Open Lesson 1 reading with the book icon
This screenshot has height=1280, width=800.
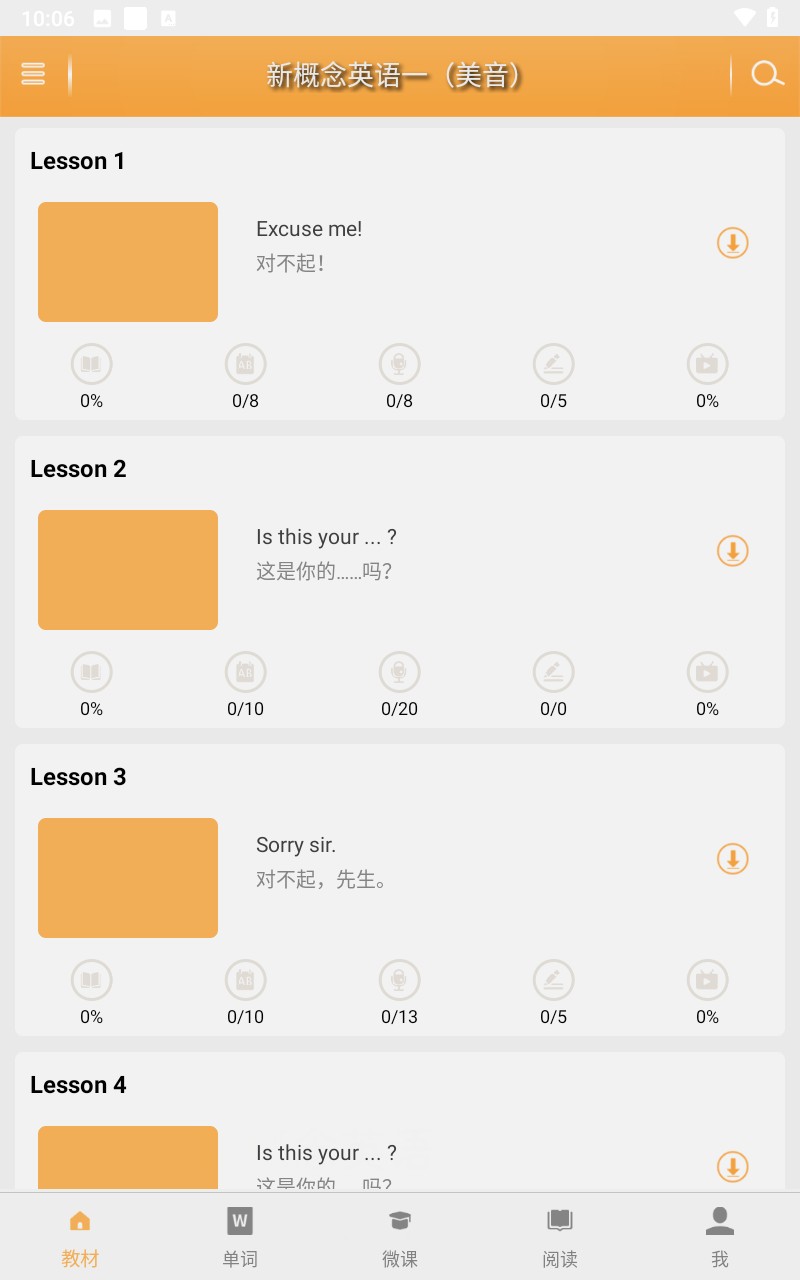tap(91, 363)
